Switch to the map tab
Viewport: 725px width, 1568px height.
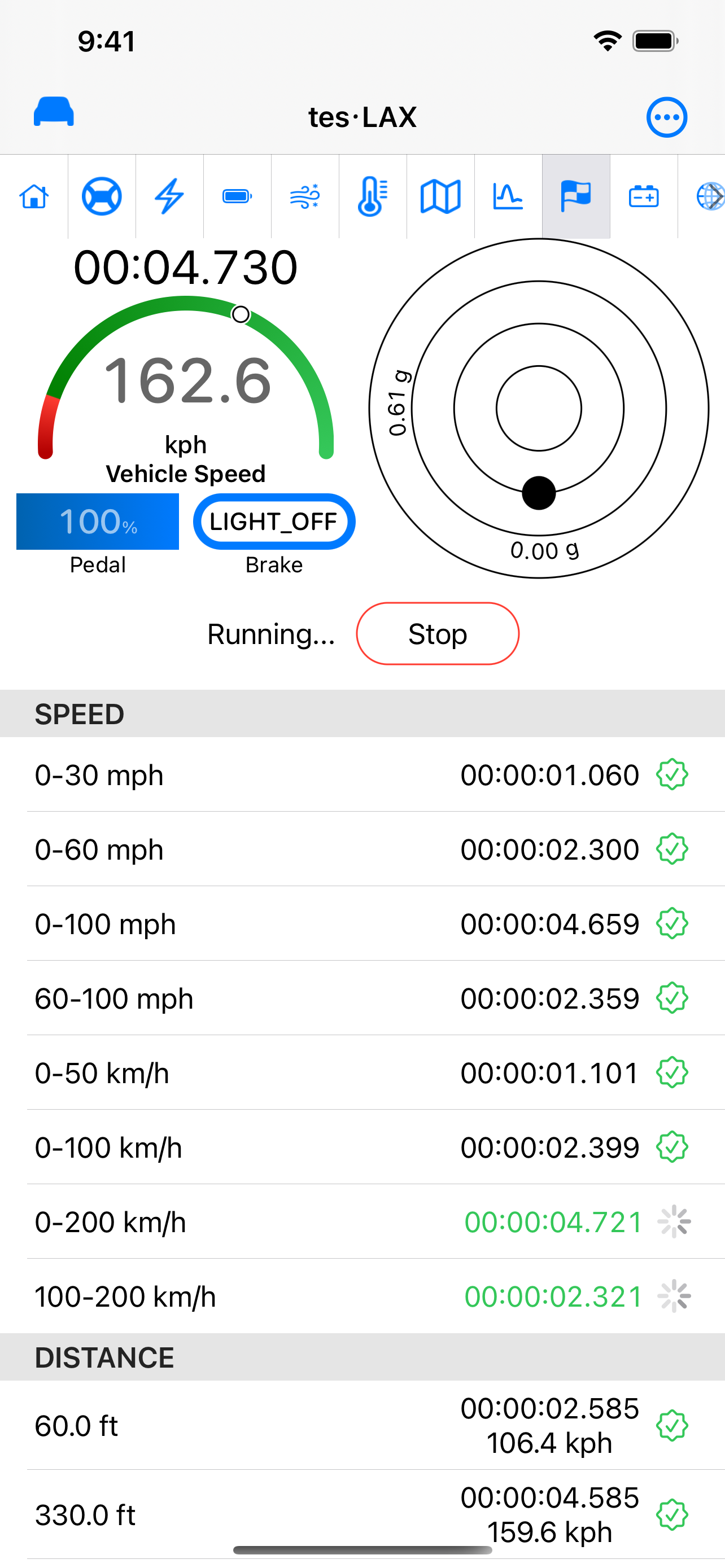pyautogui.click(x=441, y=196)
